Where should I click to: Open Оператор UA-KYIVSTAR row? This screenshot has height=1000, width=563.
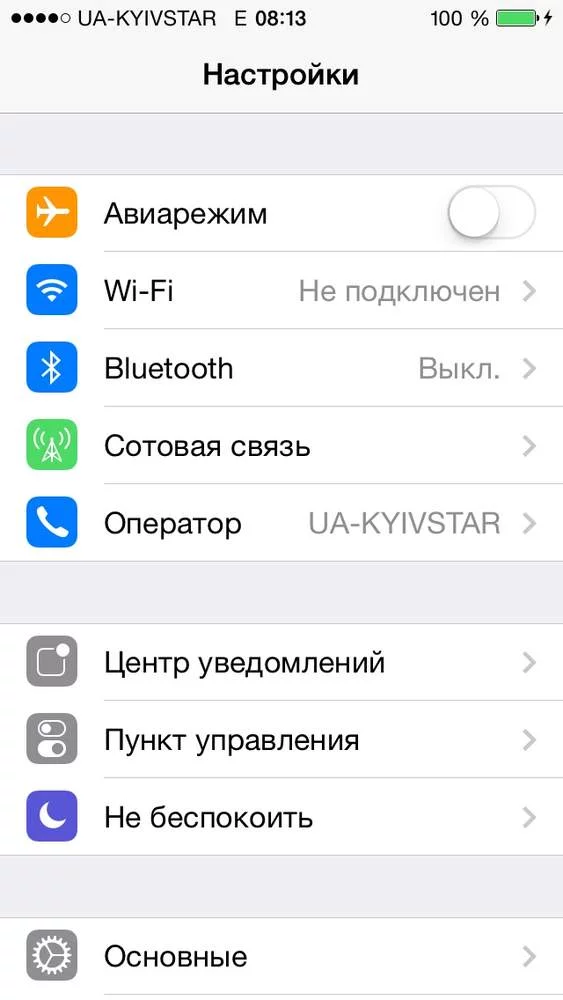pos(281,523)
